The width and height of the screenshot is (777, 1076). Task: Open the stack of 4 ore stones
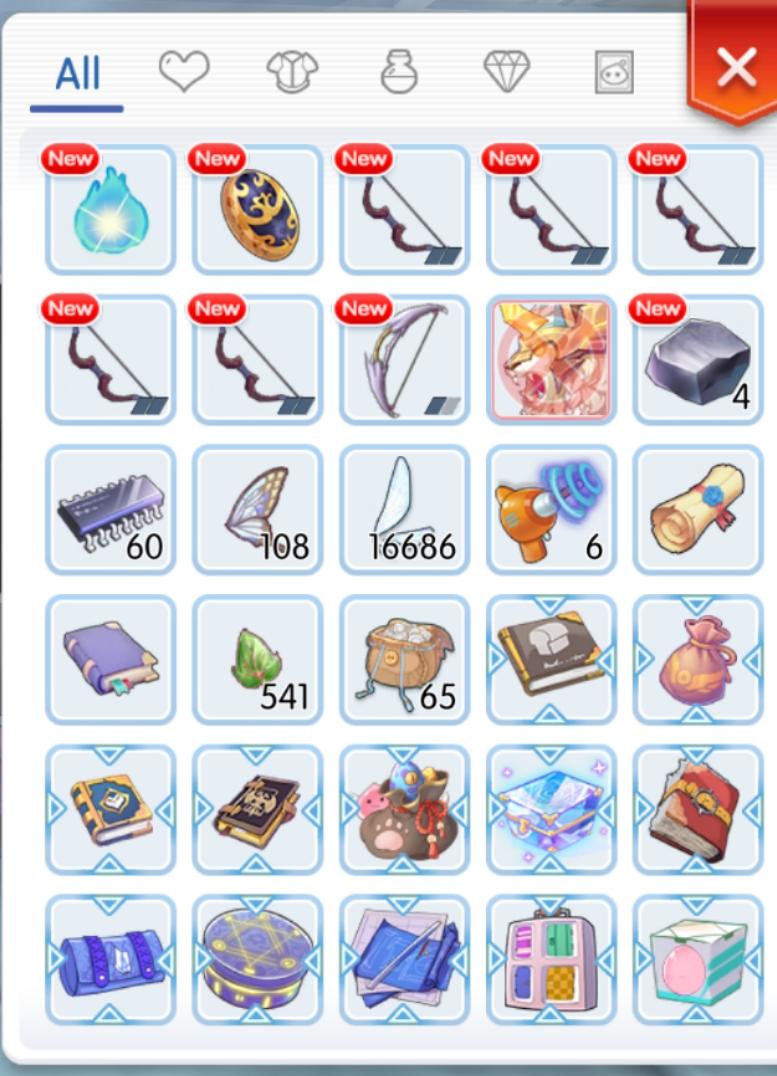[x=698, y=360]
